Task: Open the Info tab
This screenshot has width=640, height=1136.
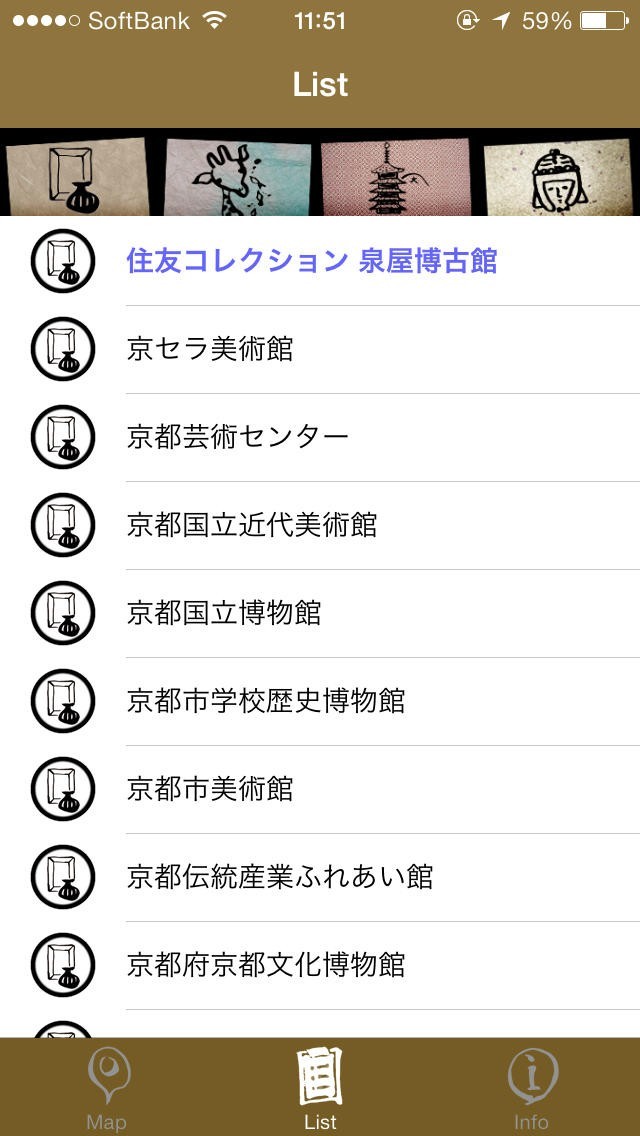Action: [531, 1087]
